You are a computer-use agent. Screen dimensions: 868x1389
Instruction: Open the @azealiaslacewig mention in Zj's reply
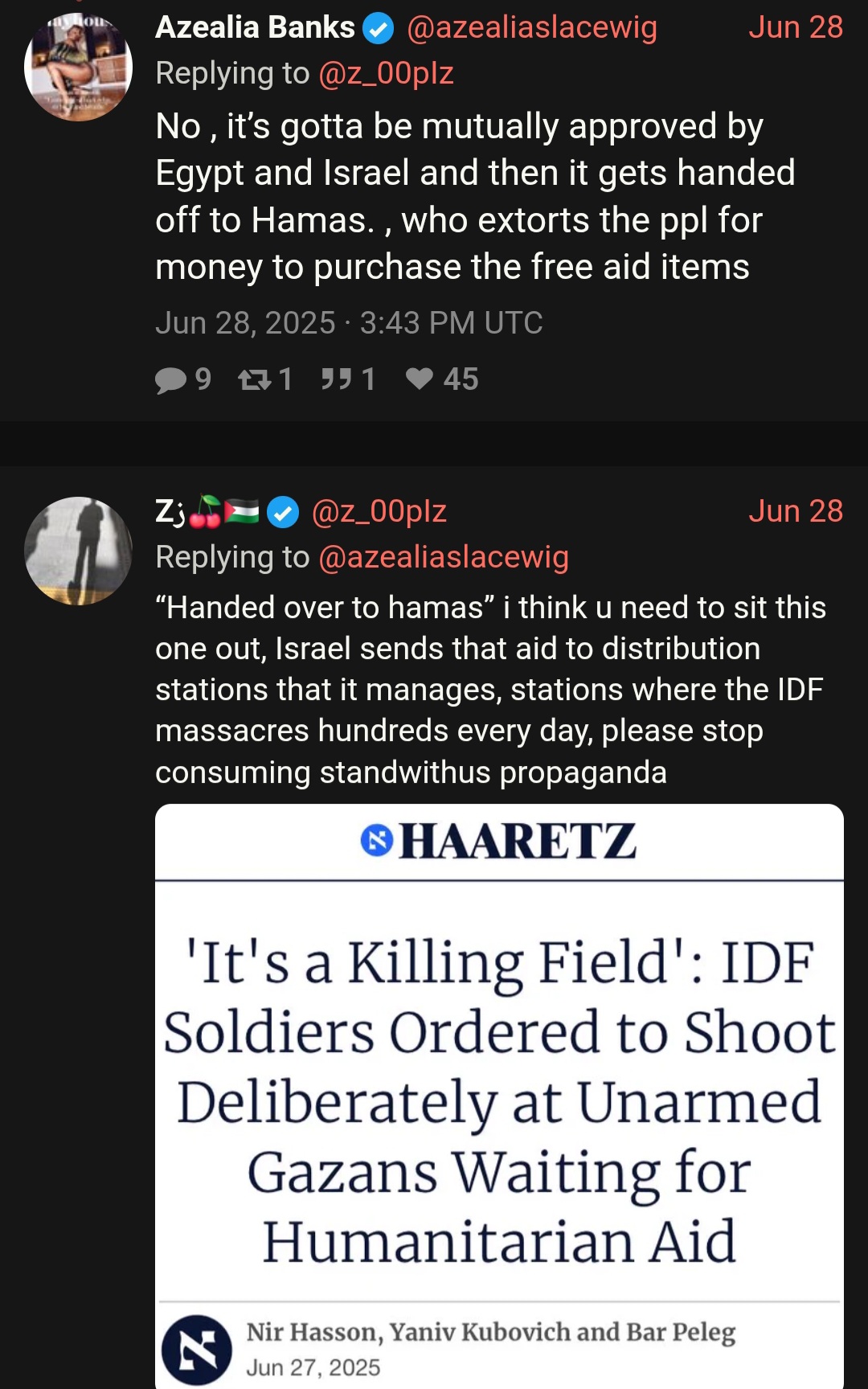pyautogui.click(x=444, y=557)
